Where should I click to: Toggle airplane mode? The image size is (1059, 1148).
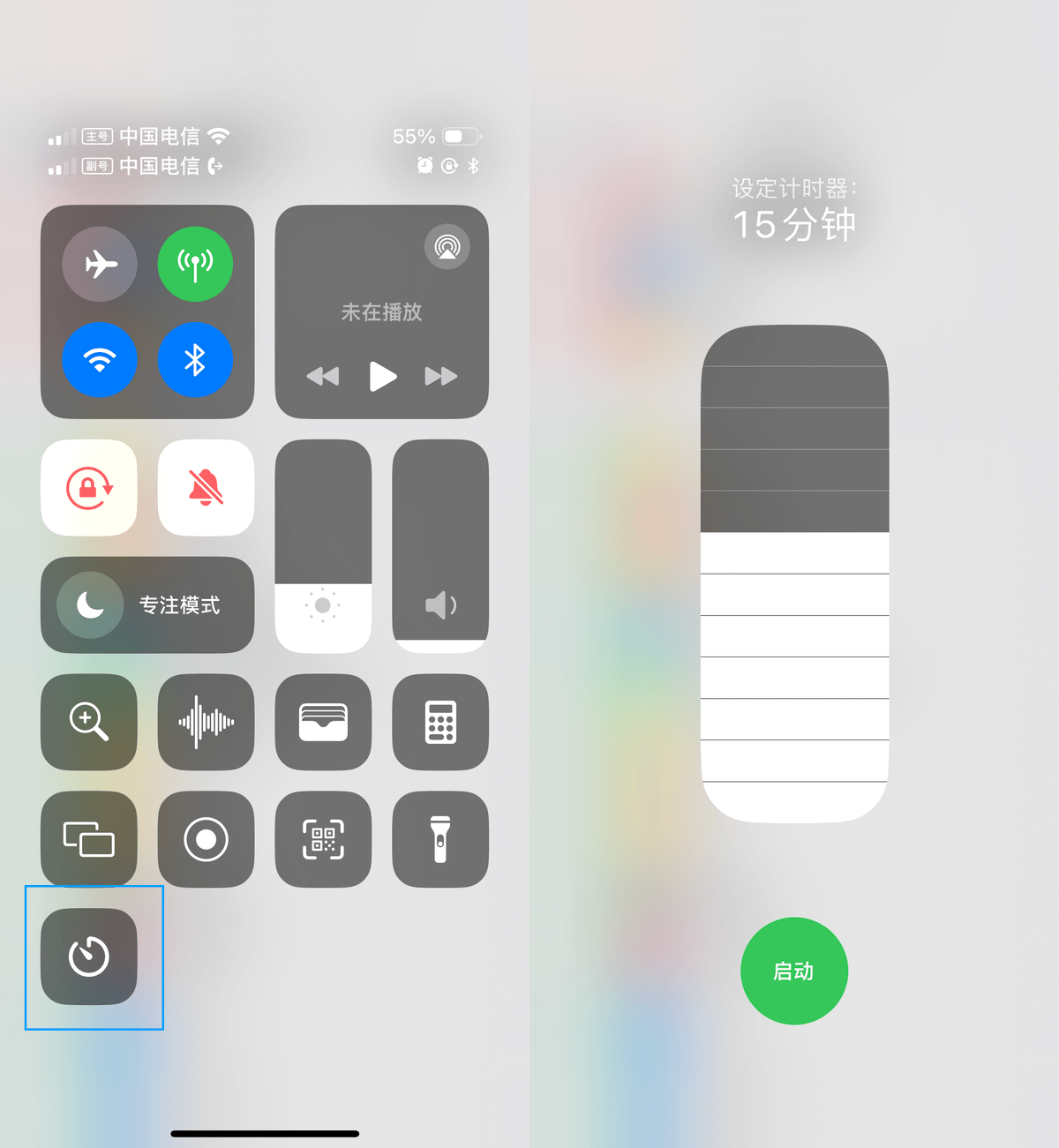pos(100,264)
